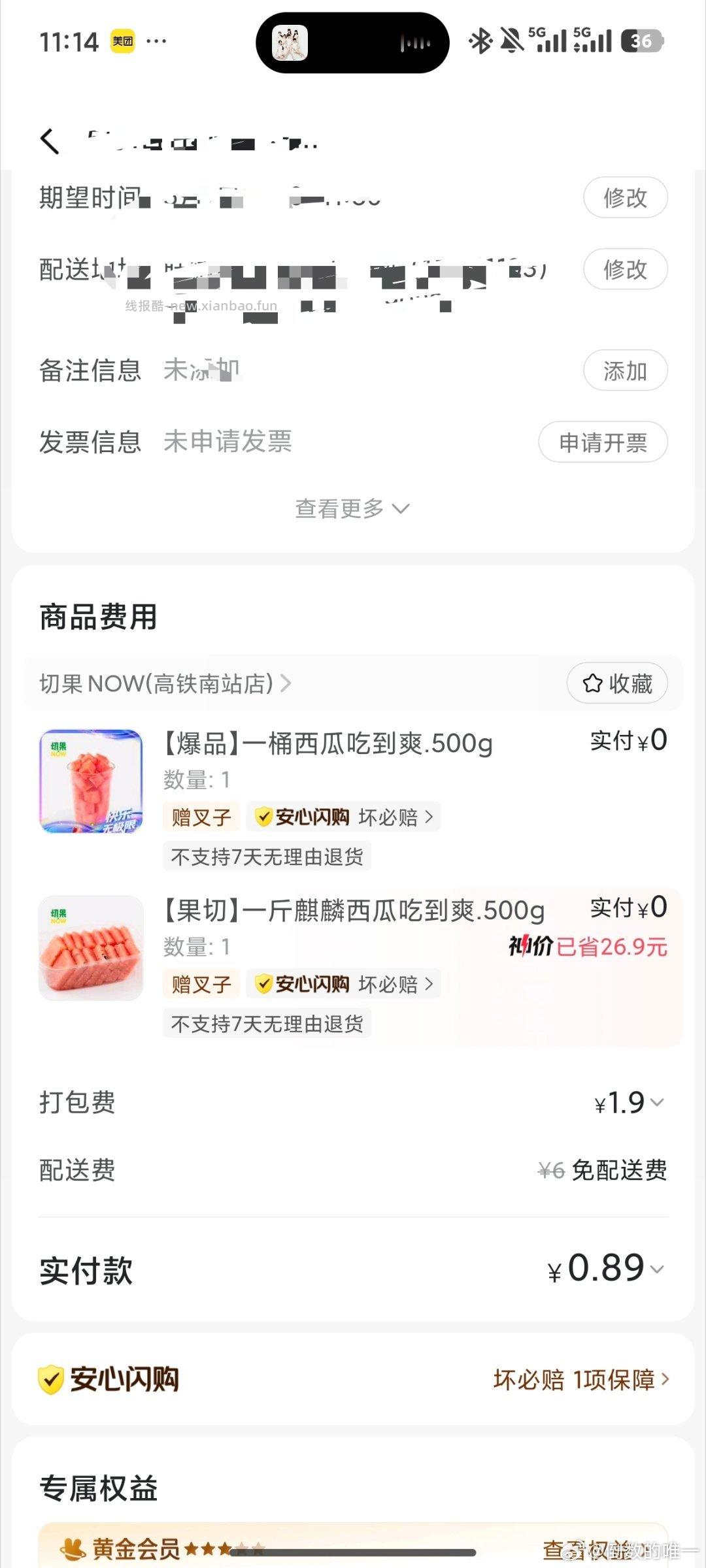This screenshot has height=1568, width=706.
Task: Open 查看更多 to show more order details
Action: pos(353,509)
